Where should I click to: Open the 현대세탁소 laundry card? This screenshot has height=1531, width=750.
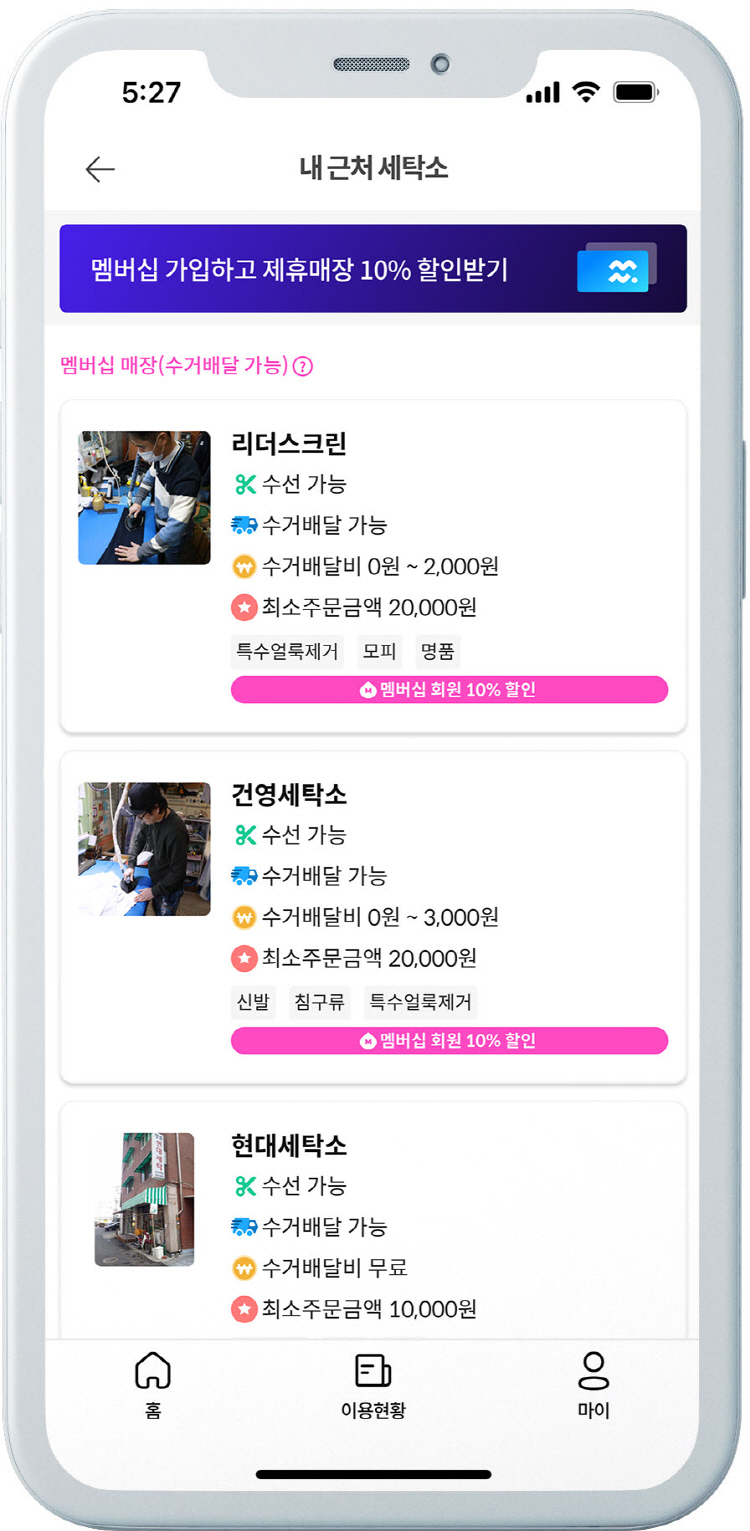(373, 1220)
